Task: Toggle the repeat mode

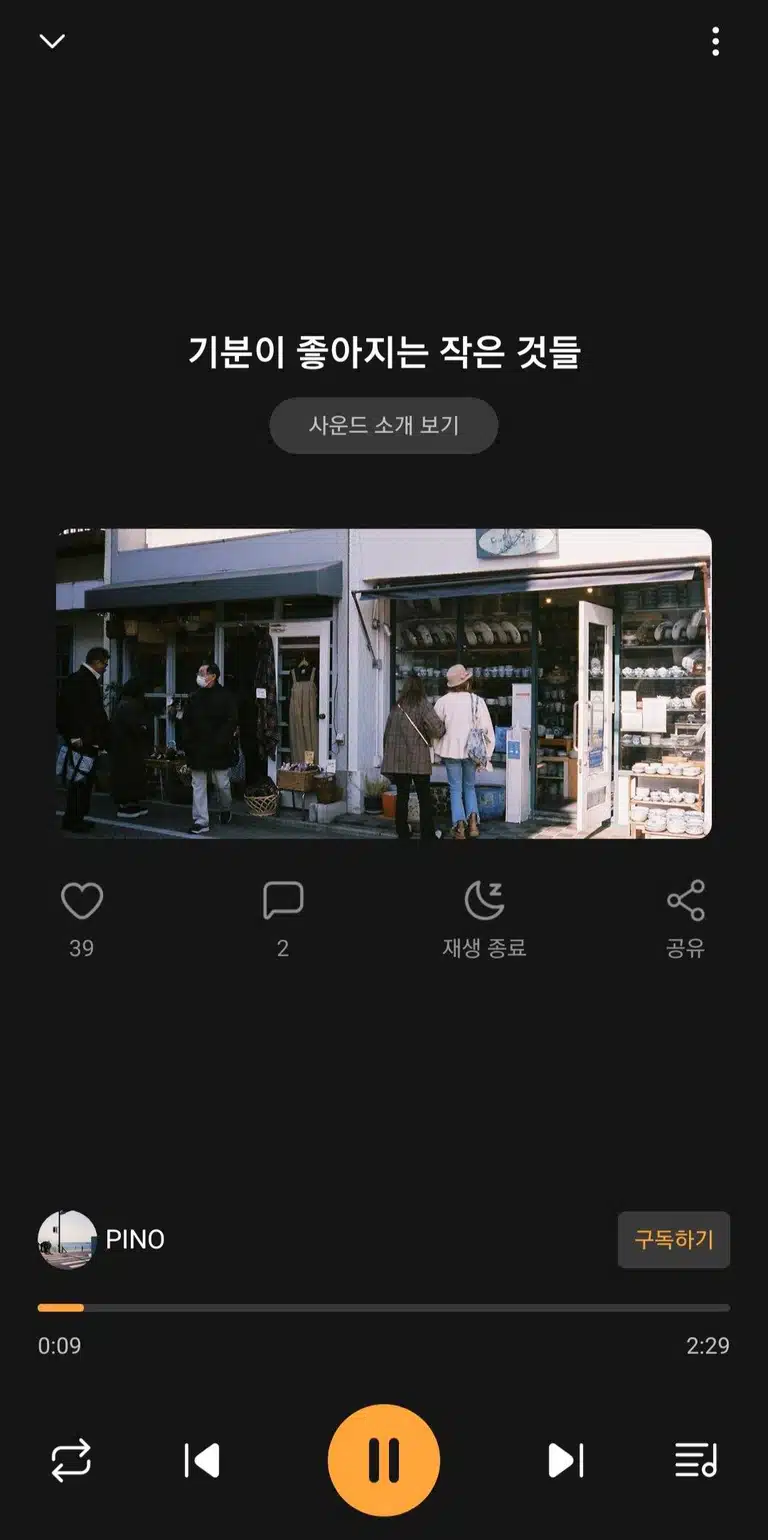Action: (x=71, y=1460)
